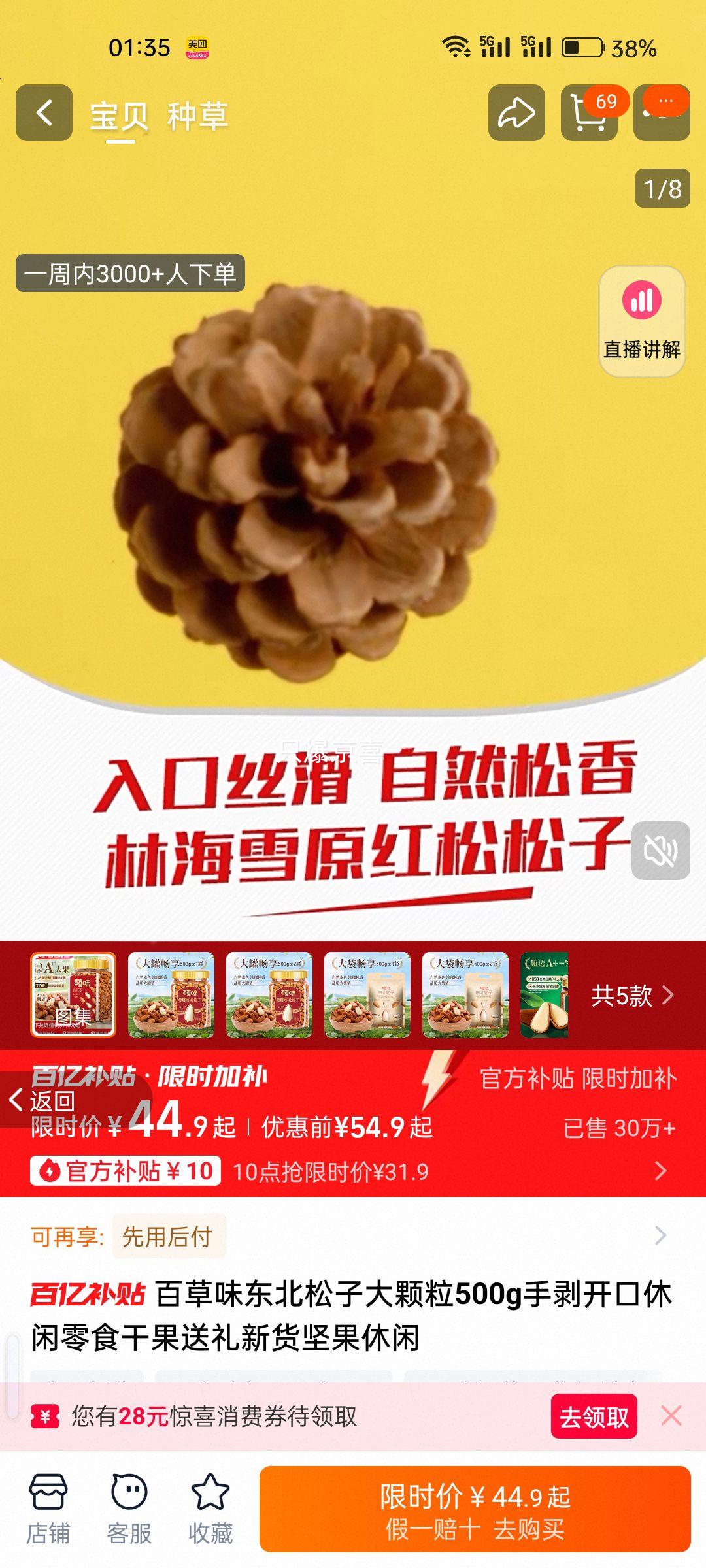706x1568 pixels.
Task: Unmute the product video
Action: pyautogui.click(x=660, y=851)
